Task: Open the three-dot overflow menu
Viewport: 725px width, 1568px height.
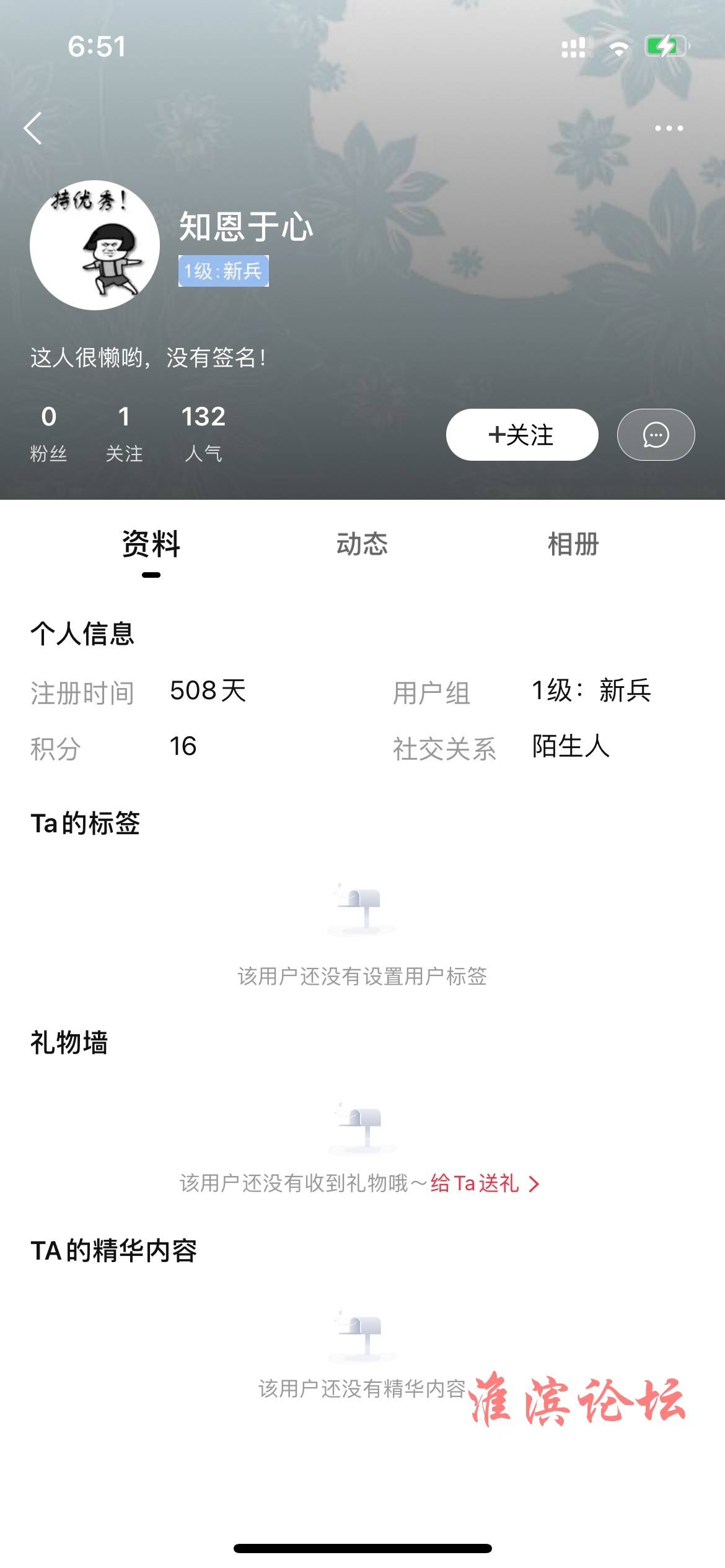Action: click(x=669, y=128)
